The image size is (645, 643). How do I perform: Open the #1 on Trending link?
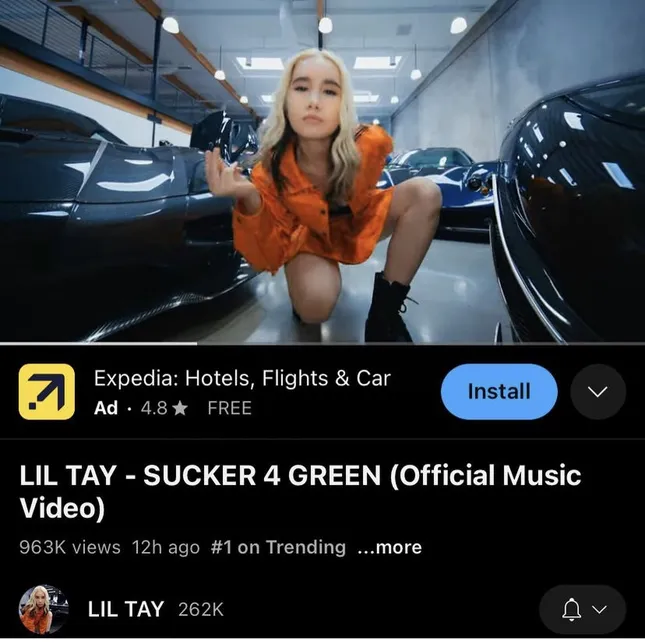(278, 547)
